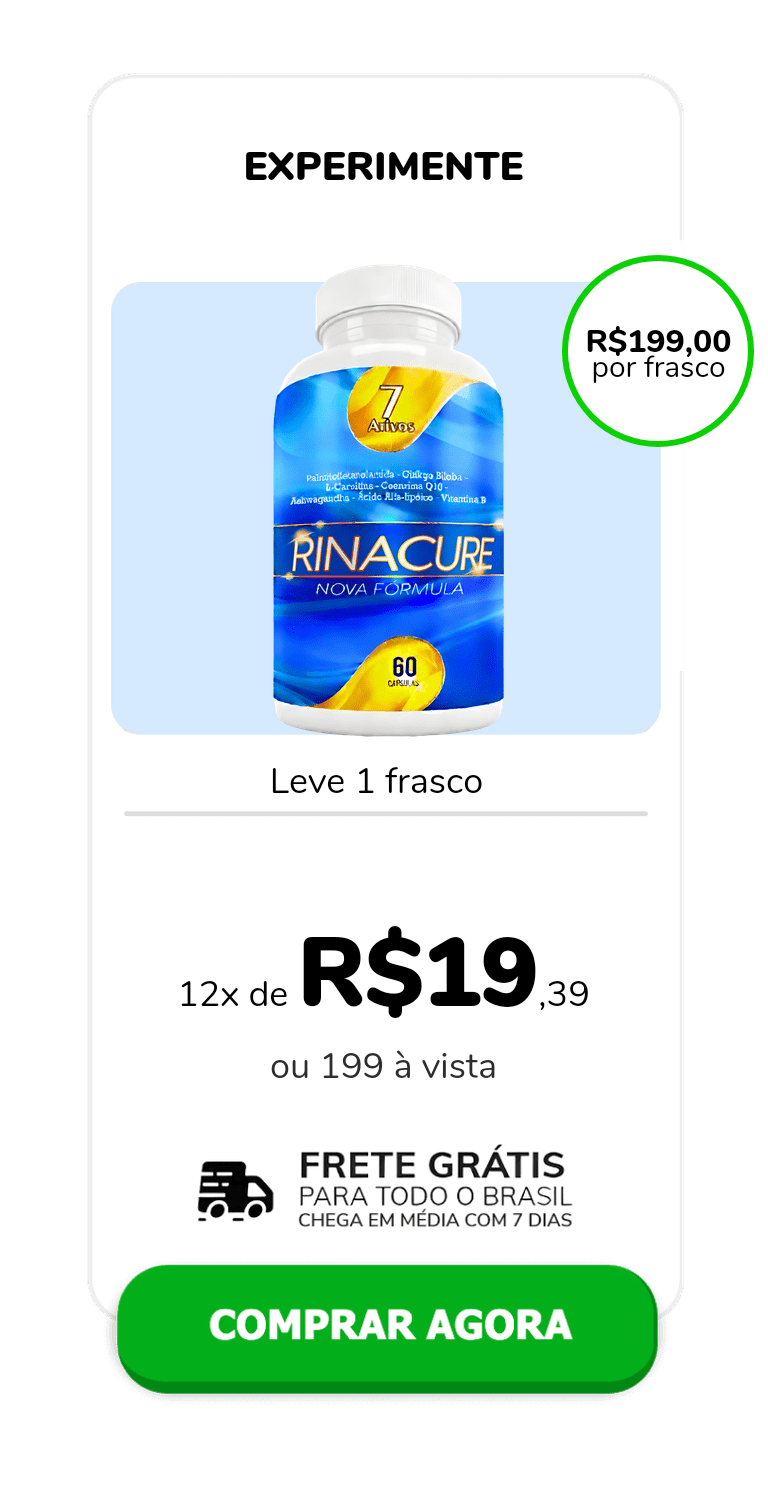Click the ingredient list printed on the bottle
Screen dimensions: 768x1502
(x=391, y=485)
